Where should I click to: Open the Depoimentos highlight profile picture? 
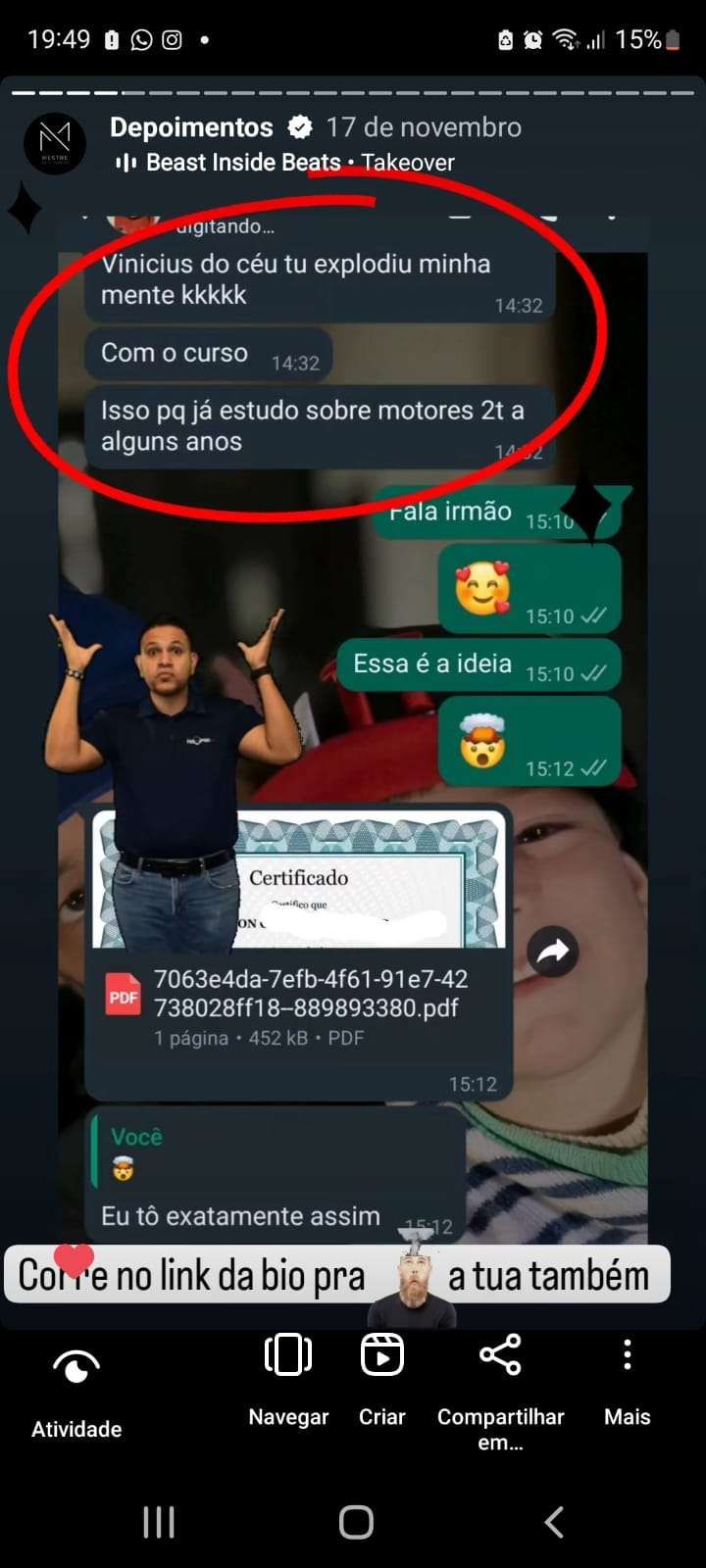coord(55,144)
